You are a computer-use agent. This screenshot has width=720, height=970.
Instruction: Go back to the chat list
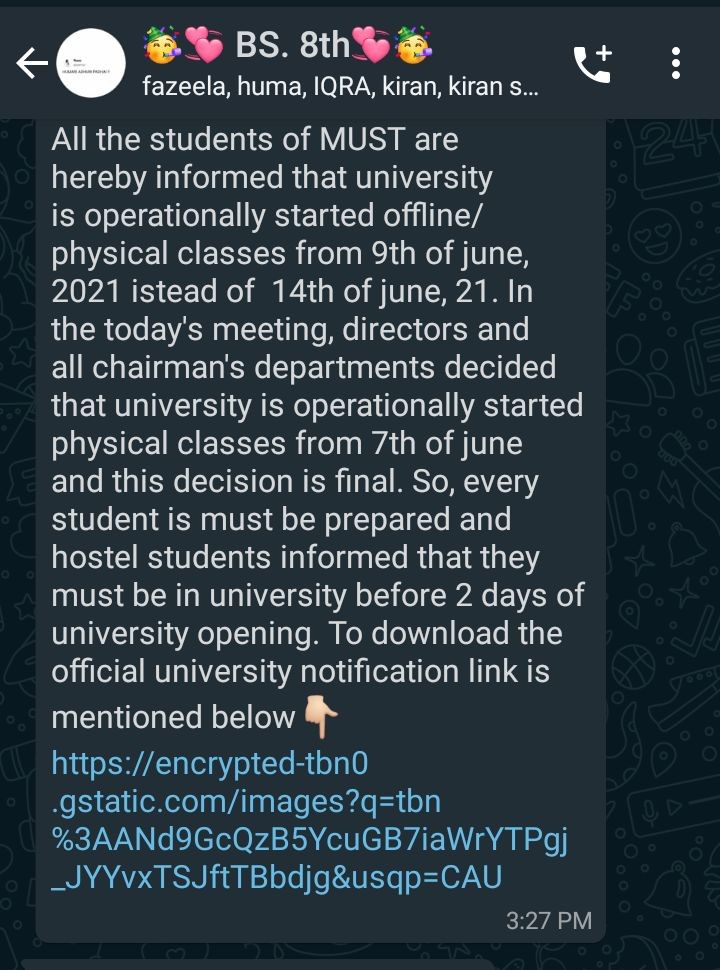point(32,63)
